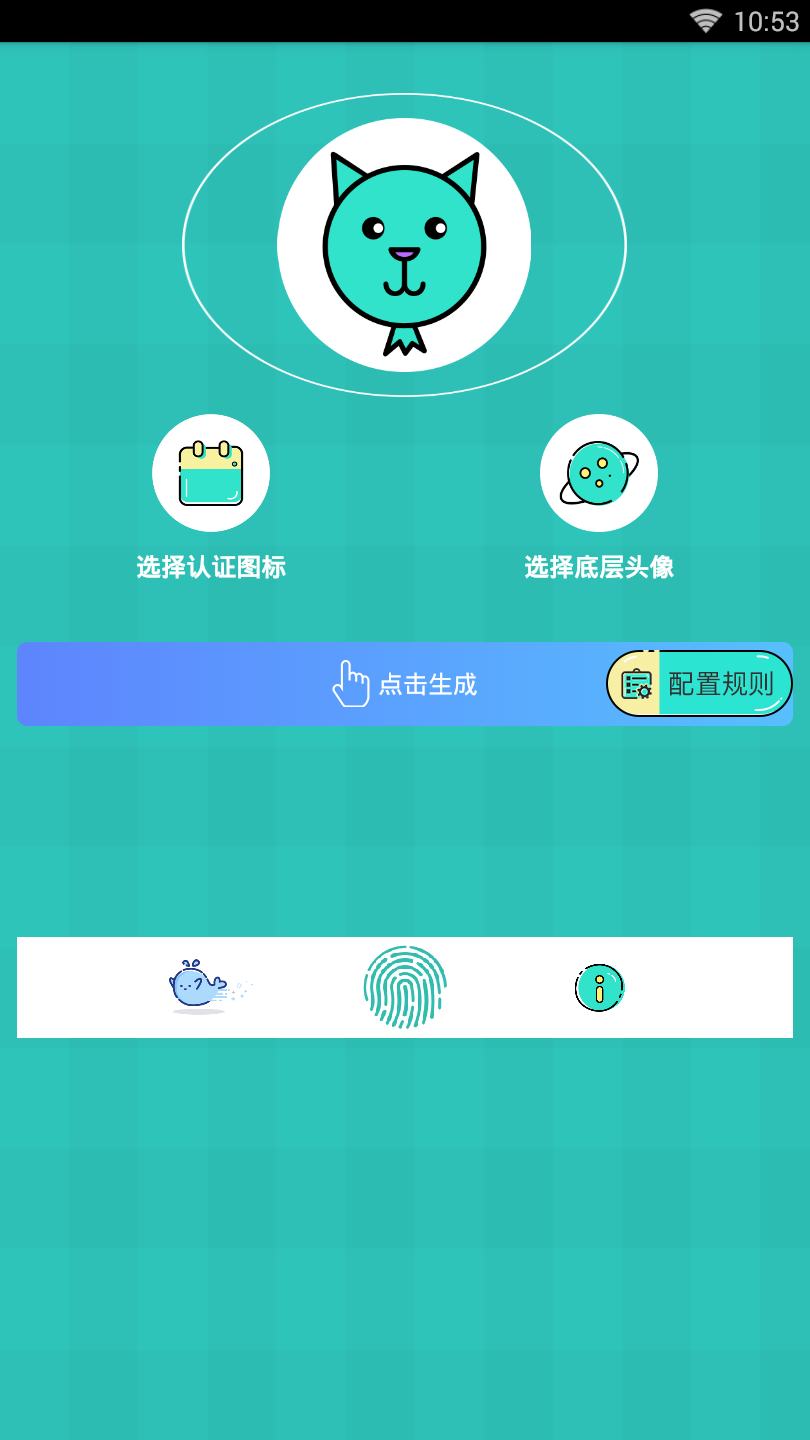Image resolution: width=810 pixels, height=1440 pixels.
Task: Open the info icon
Action: click(599, 987)
